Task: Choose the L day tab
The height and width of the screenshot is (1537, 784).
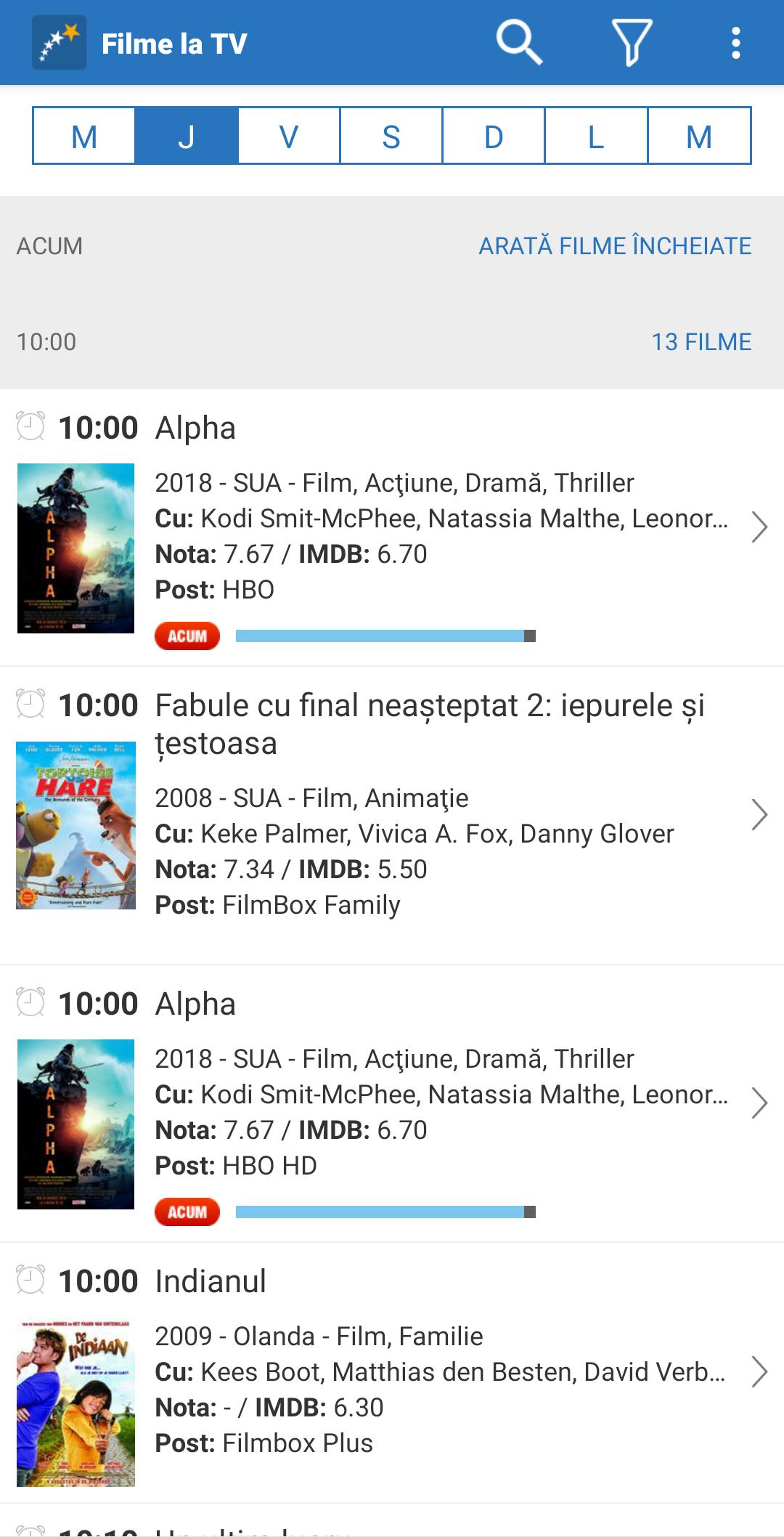Action: tap(596, 136)
